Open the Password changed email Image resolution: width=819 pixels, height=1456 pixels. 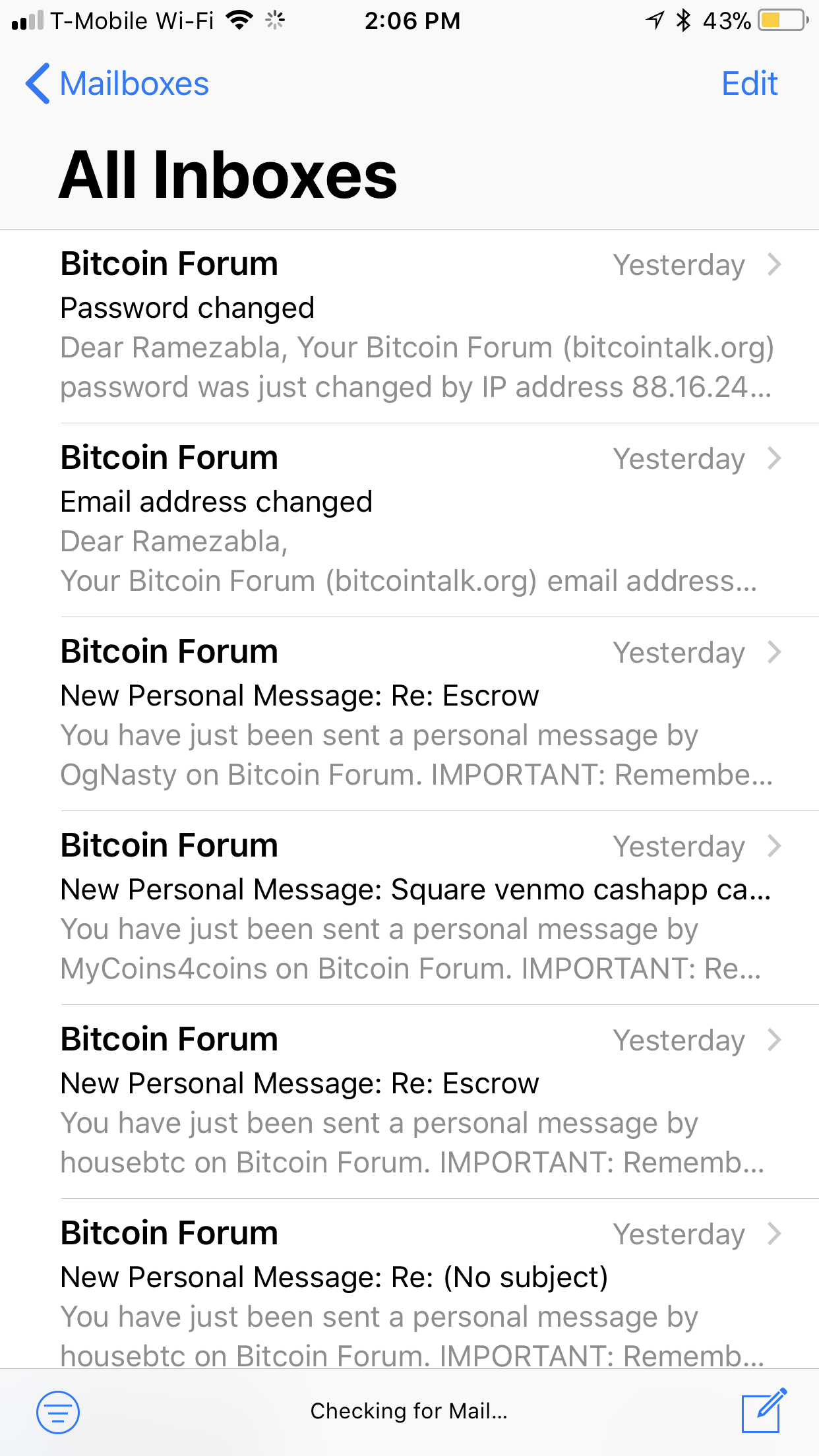click(409, 326)
